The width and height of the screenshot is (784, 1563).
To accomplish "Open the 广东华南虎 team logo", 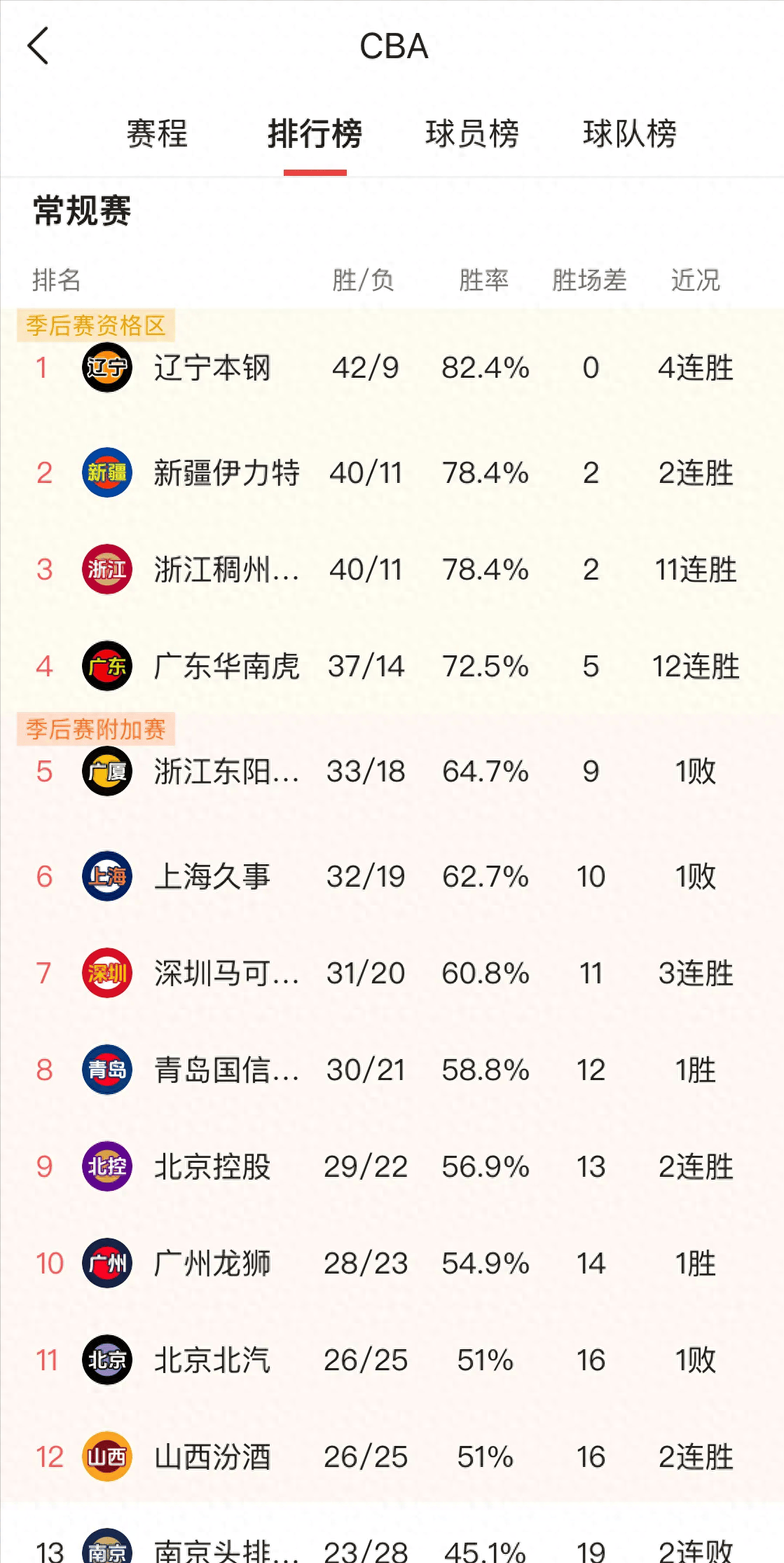I will 106,668.
